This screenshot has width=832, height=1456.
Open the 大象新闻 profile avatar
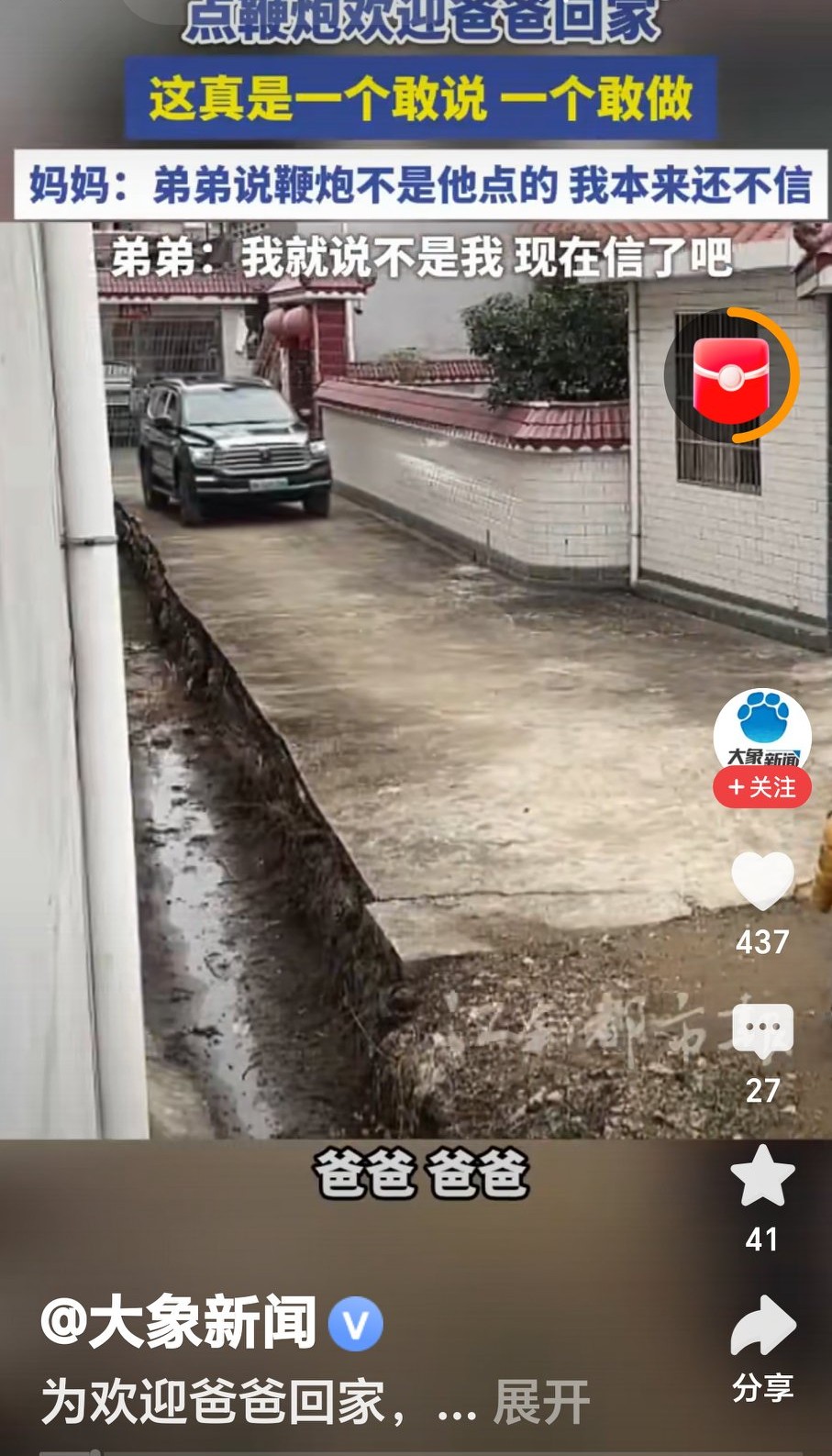click(762, 731)
